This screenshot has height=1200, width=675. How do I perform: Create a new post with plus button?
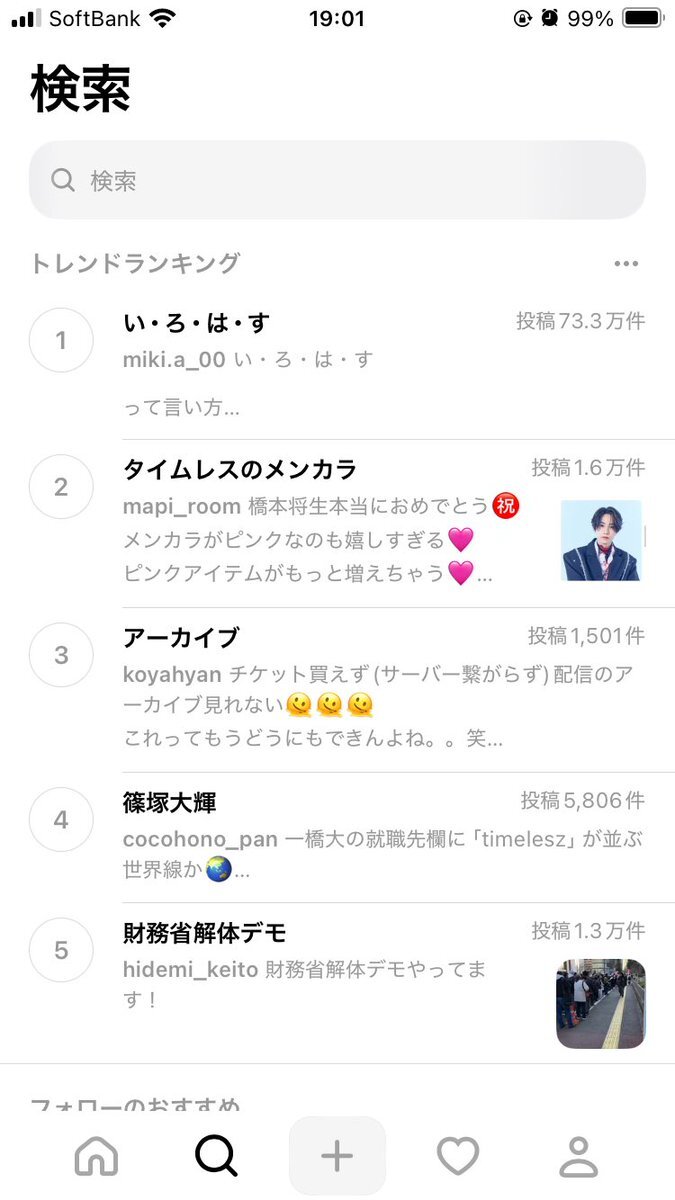tap(337, 1157)
